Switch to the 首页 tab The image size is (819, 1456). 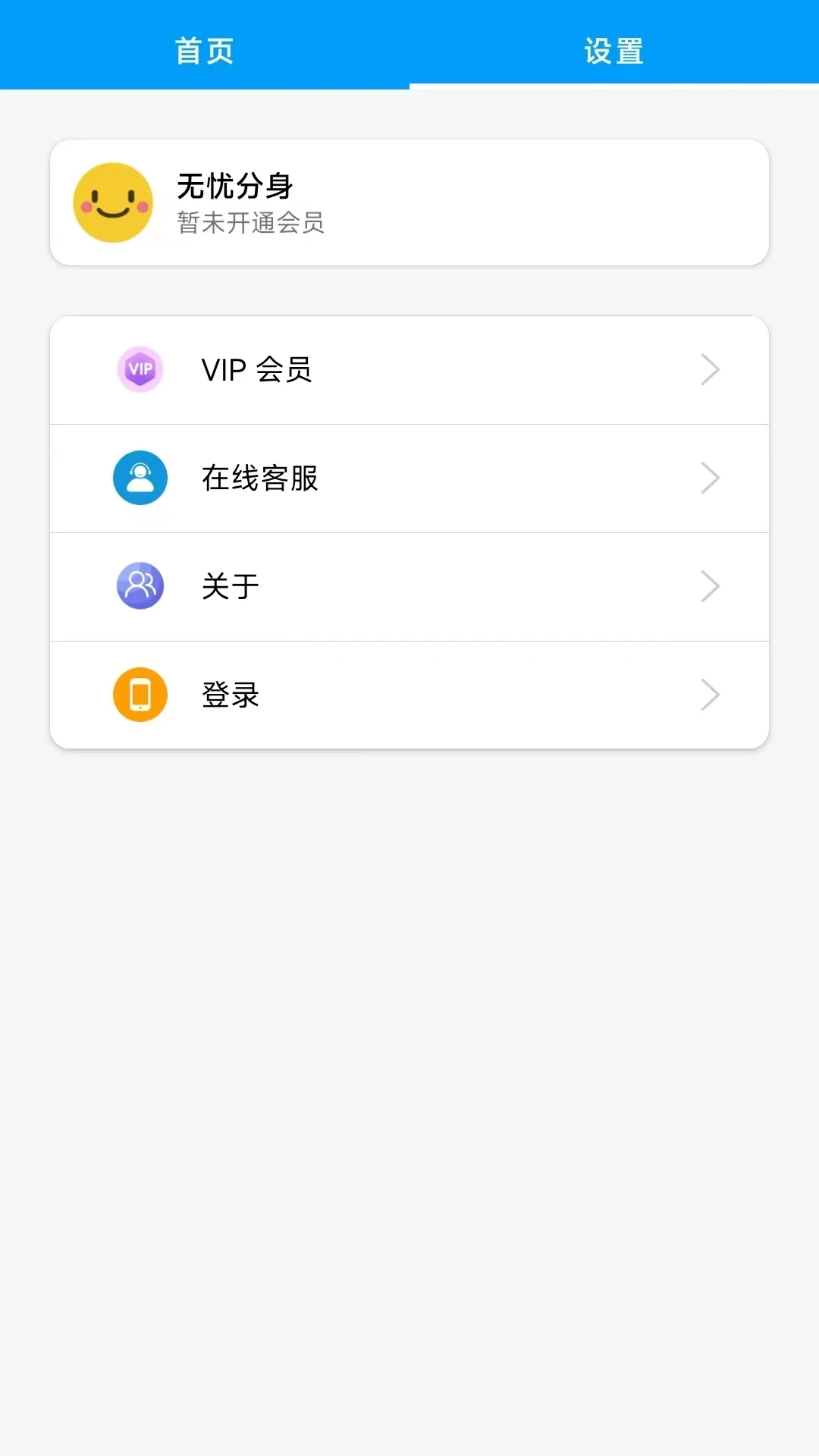click(205, 51)
